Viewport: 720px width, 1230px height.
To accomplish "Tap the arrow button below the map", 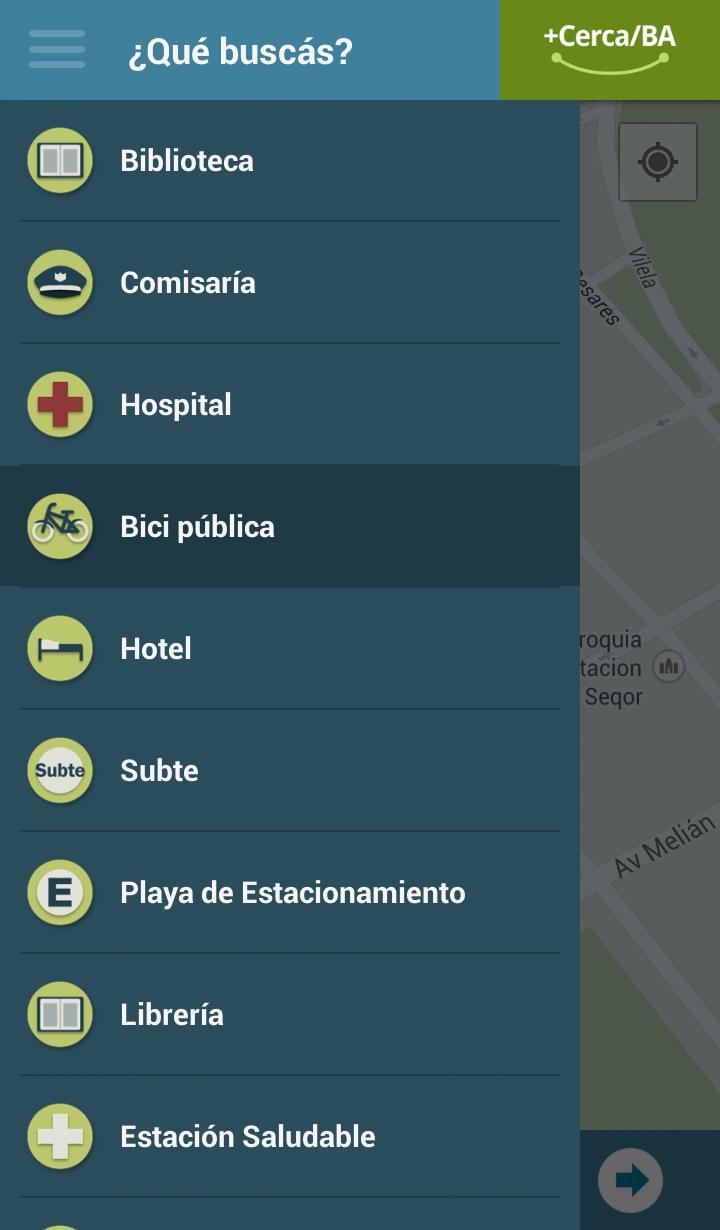I will click(630, 1180).
